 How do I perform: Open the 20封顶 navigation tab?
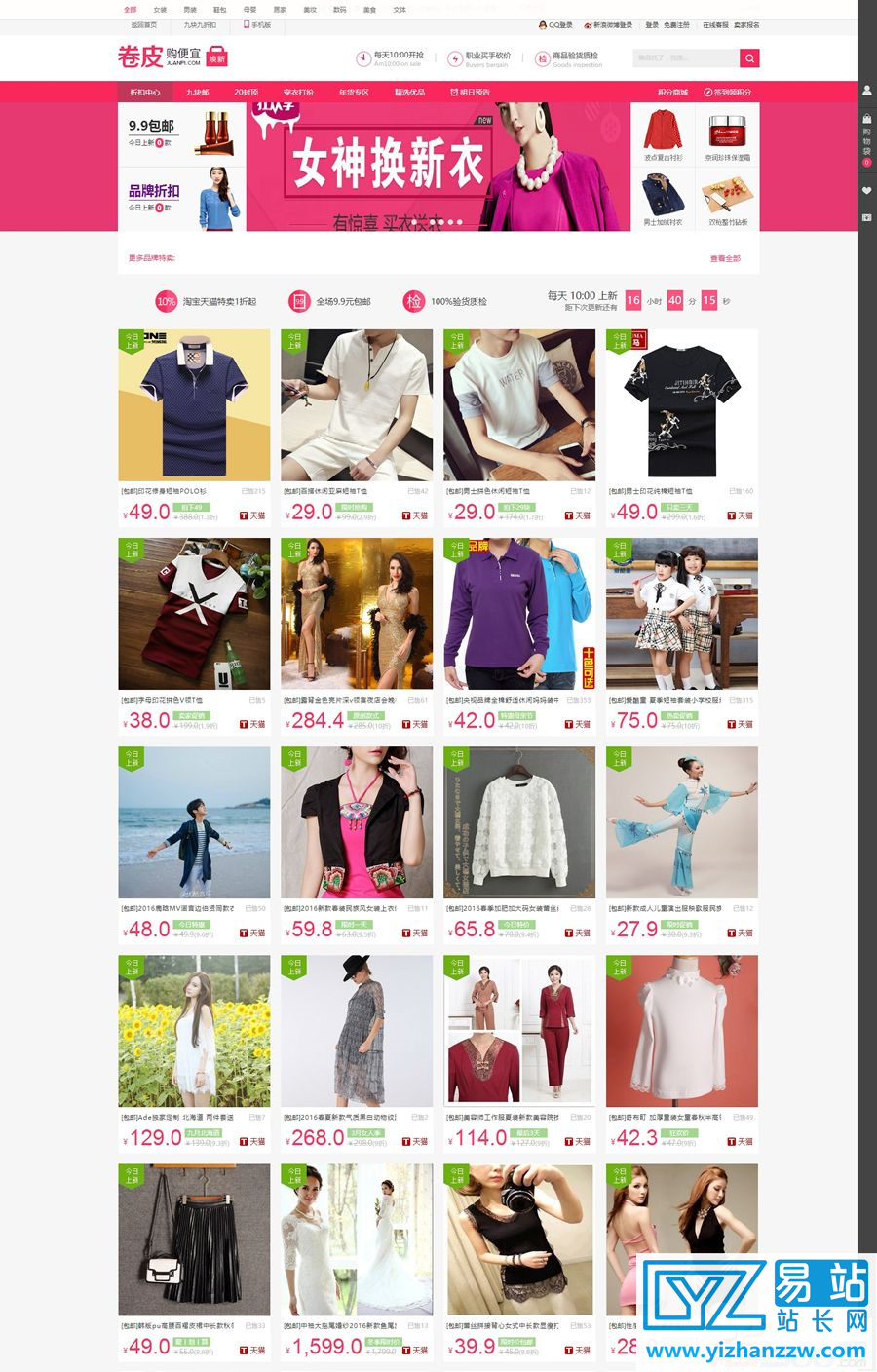pos(246,93)
